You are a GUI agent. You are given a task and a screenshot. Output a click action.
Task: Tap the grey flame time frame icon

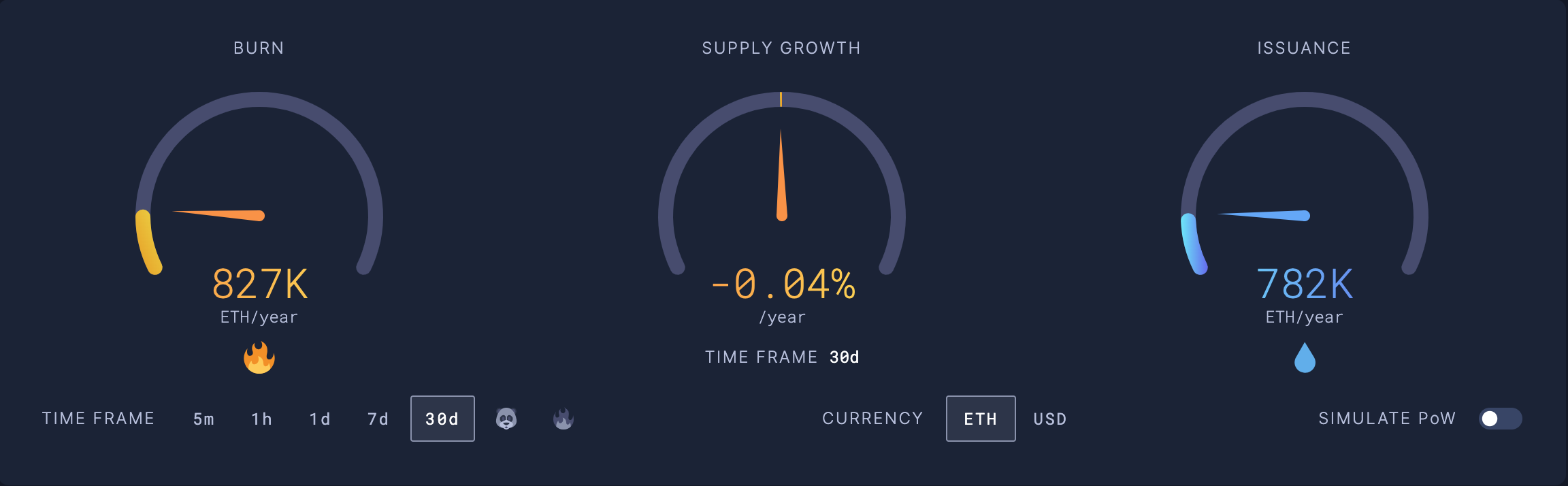[x=563, y=419]
